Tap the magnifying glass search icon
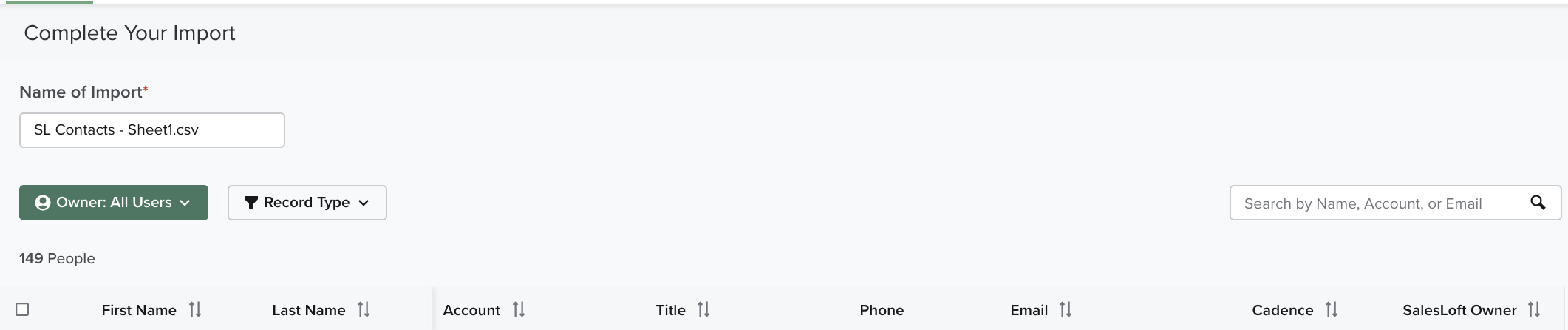The width and height of the screenshot is (1568, 330). pyautogui.click(x=1538, y=203)
